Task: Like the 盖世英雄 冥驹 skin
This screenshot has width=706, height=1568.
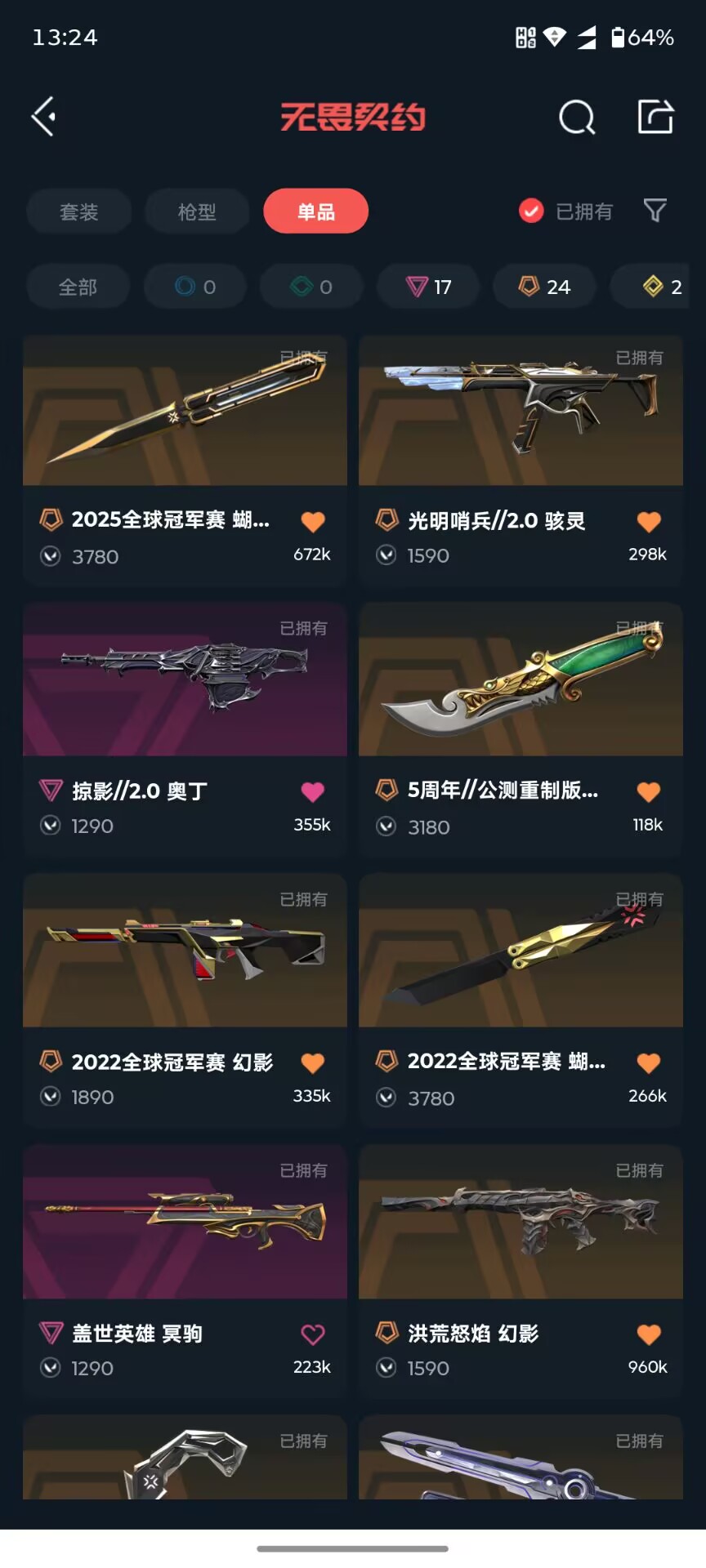Action: pos(313,1334)
